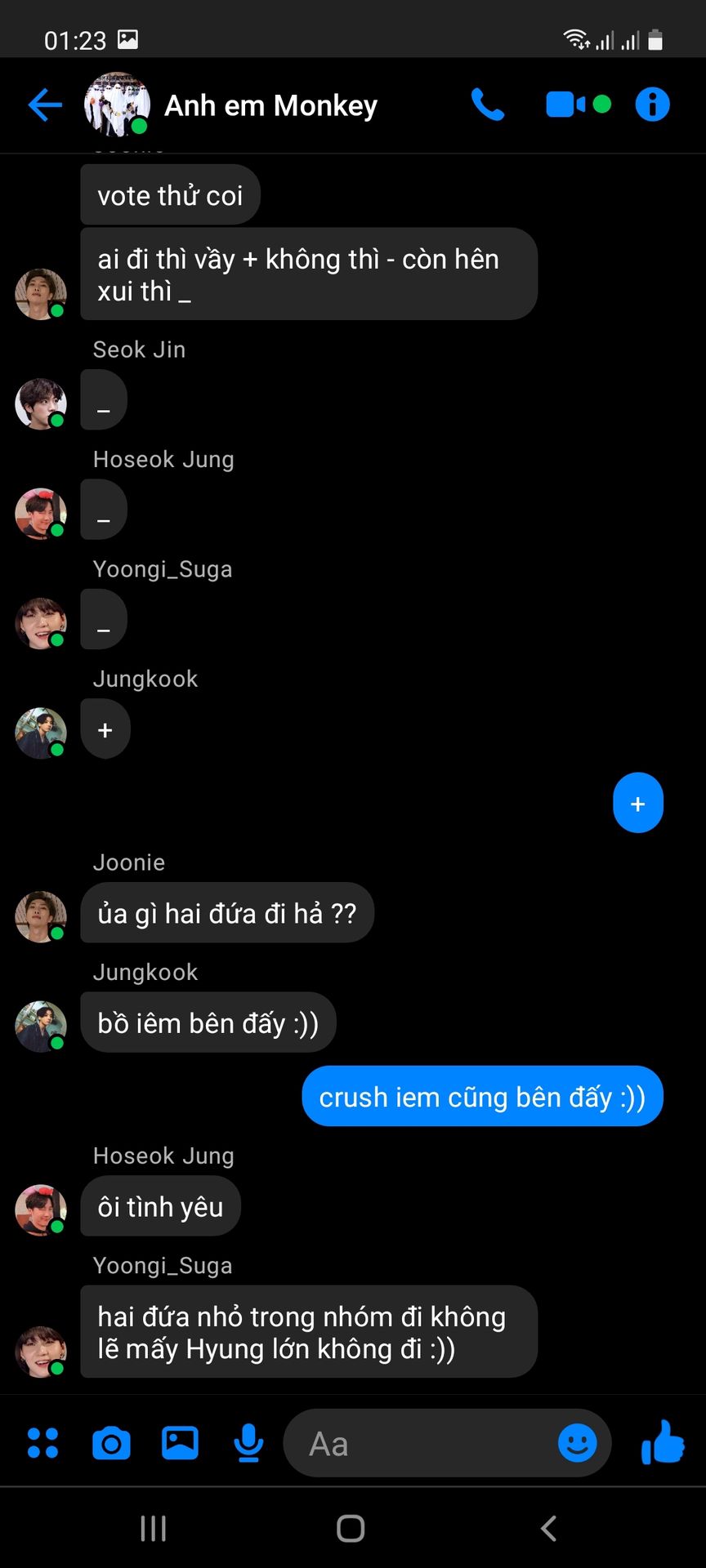
Task: Start a voice call with the group
Action: (x=488, y=105)
